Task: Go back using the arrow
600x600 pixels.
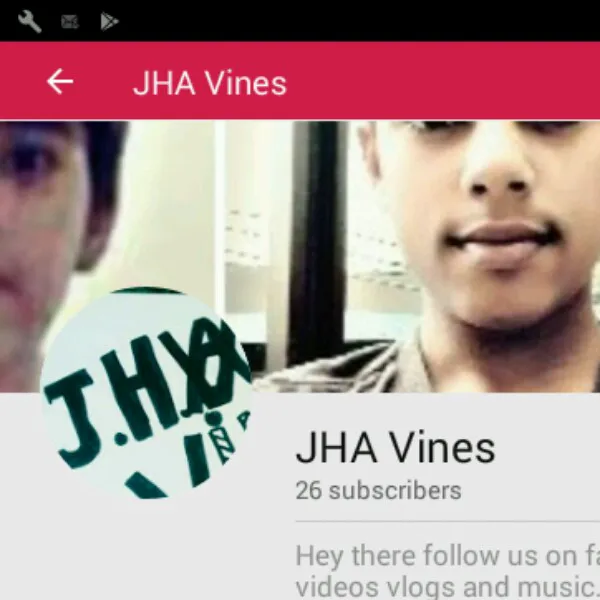Action: pos(60,82)
